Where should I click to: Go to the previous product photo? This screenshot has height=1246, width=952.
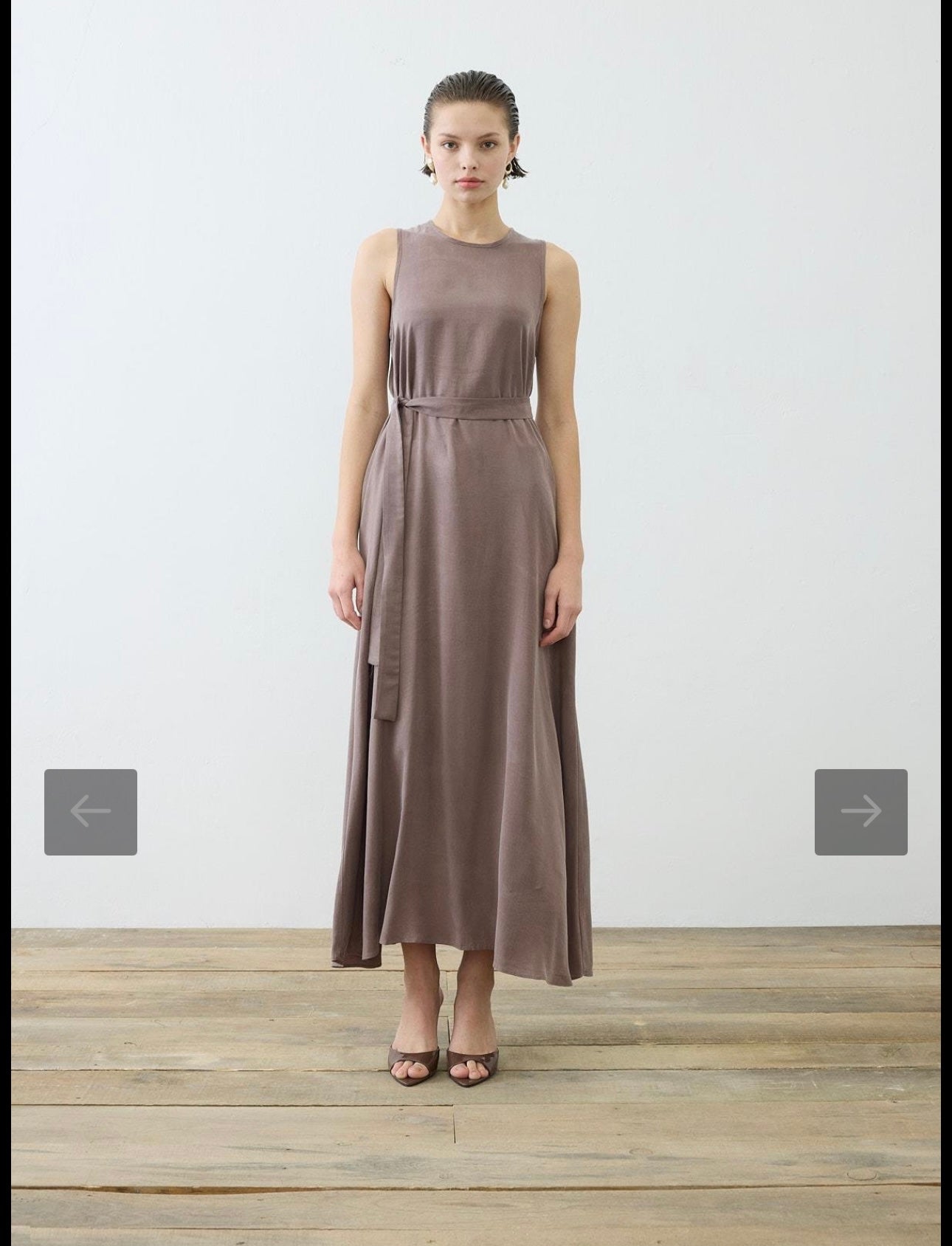90,812
